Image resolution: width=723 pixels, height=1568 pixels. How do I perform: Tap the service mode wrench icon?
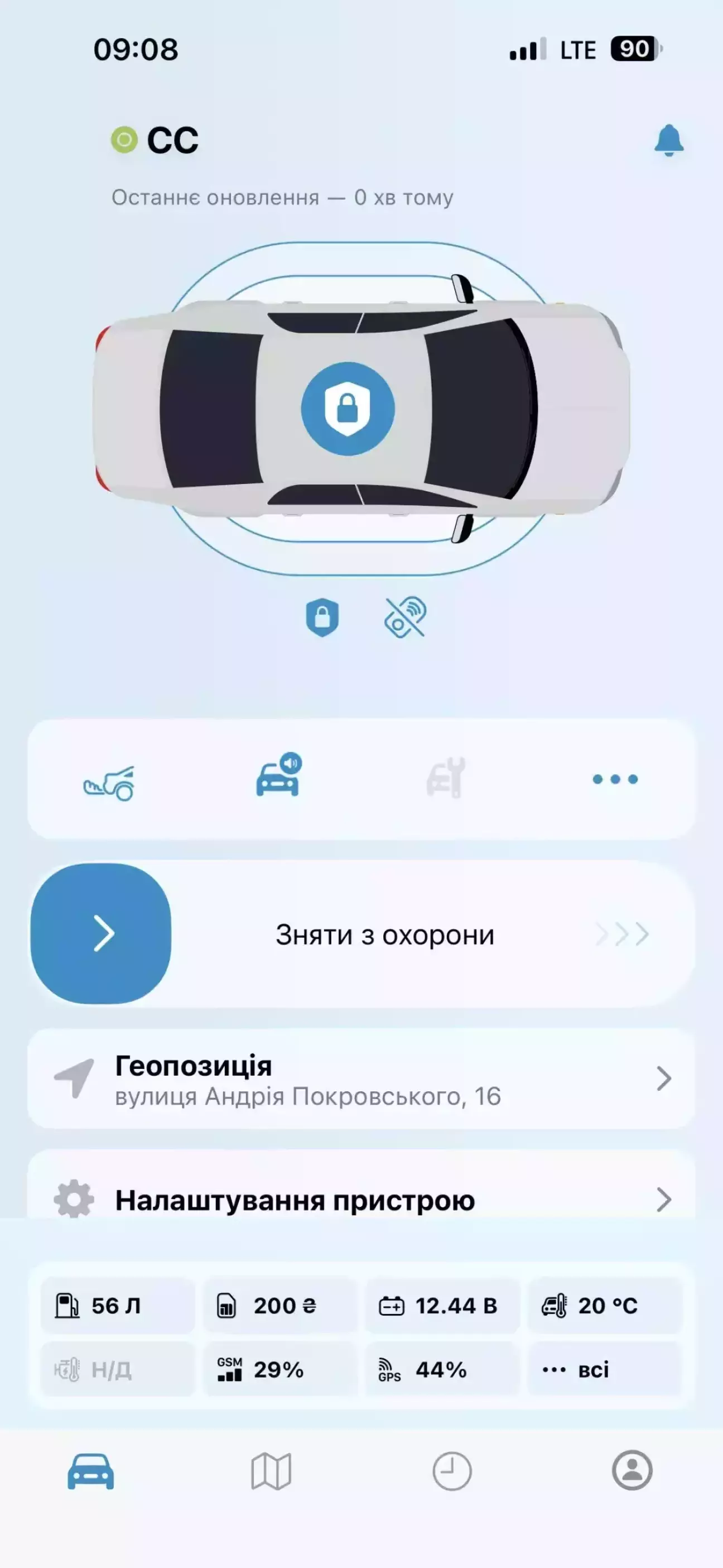point(446,778)
